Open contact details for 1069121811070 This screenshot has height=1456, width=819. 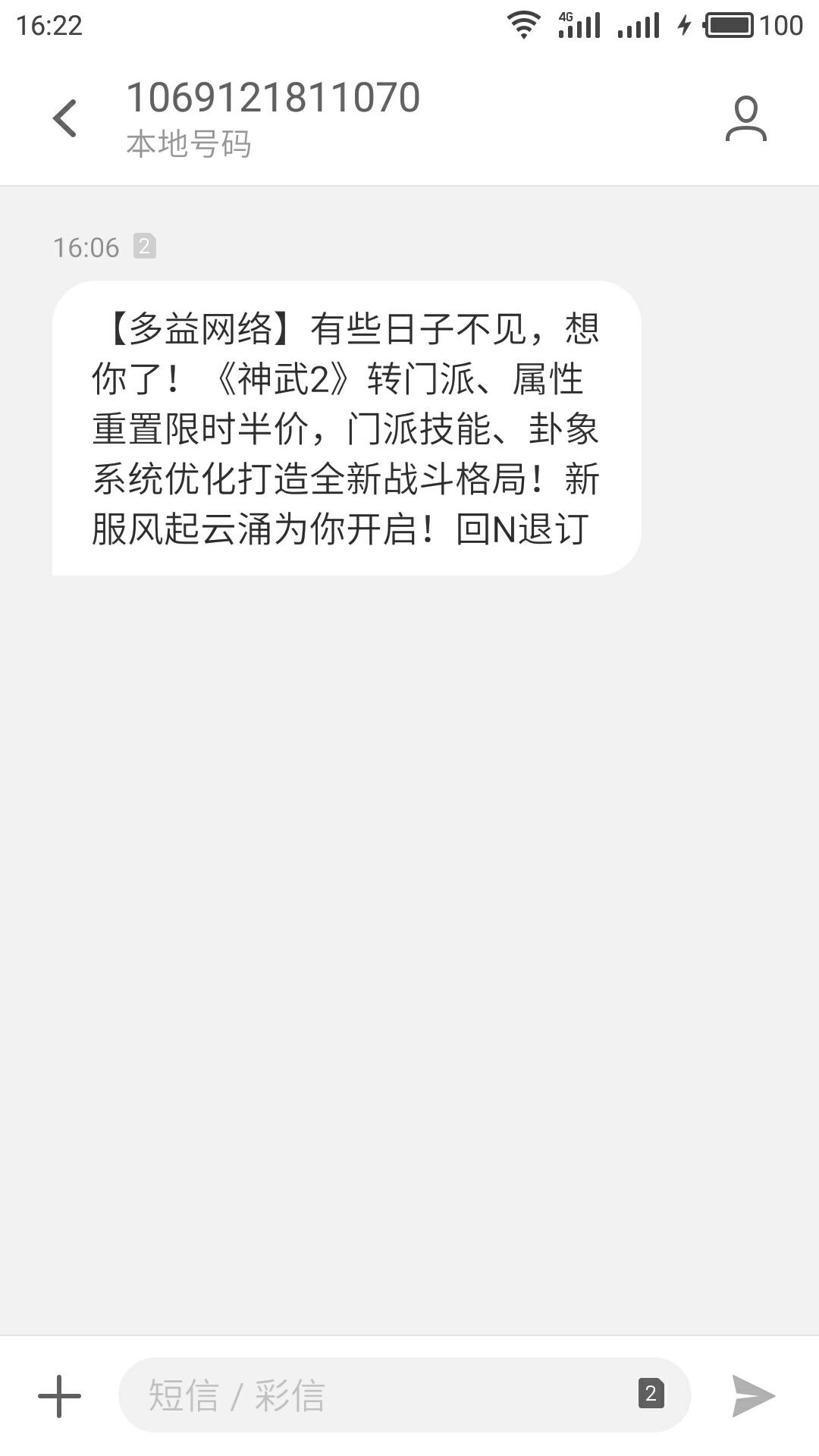[745, 118]
